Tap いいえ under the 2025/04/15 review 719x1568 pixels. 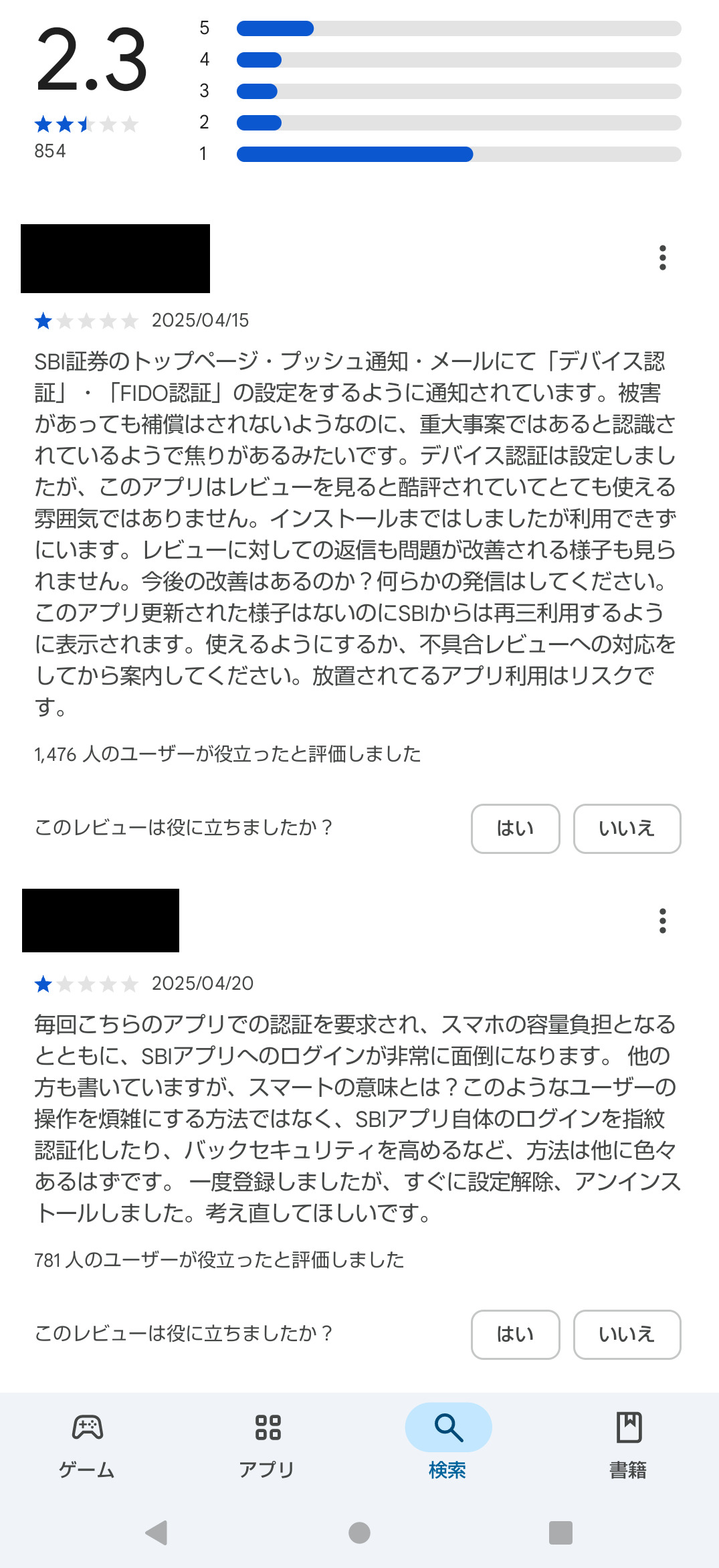click(x=627, y=829)
